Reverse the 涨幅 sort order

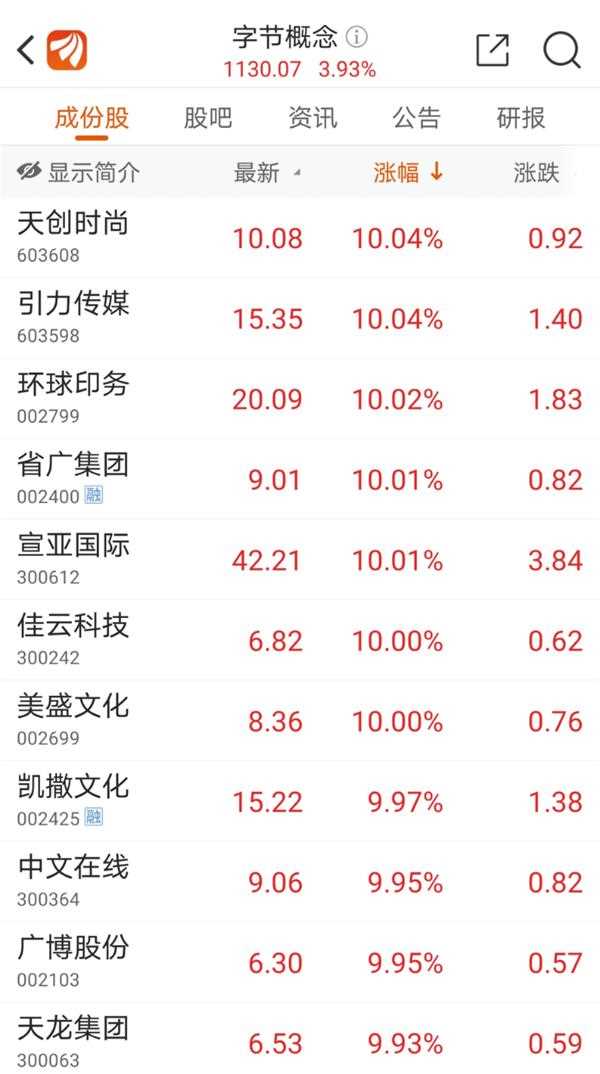[408, 173]
